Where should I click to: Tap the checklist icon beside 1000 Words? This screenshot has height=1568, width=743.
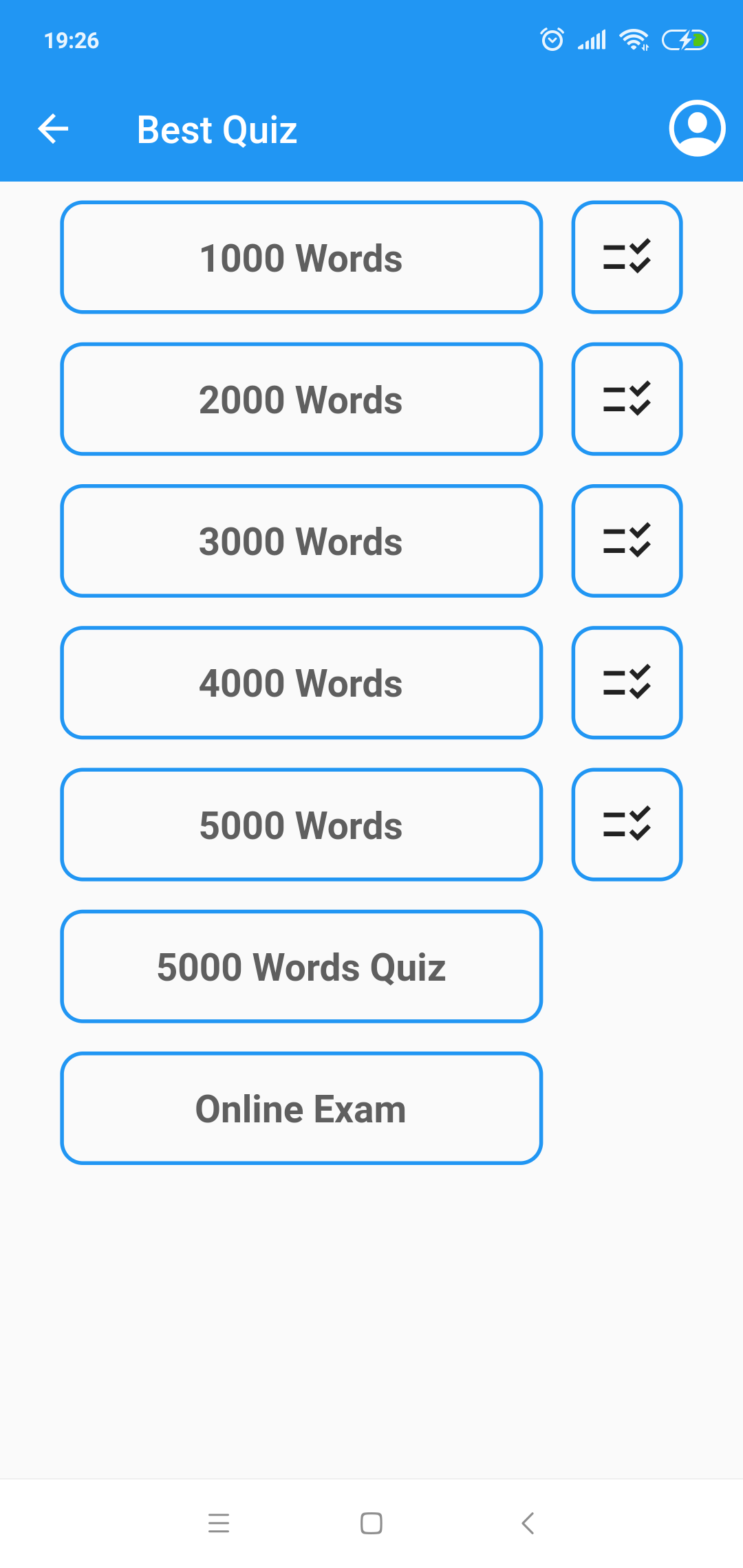coord(627,257)
